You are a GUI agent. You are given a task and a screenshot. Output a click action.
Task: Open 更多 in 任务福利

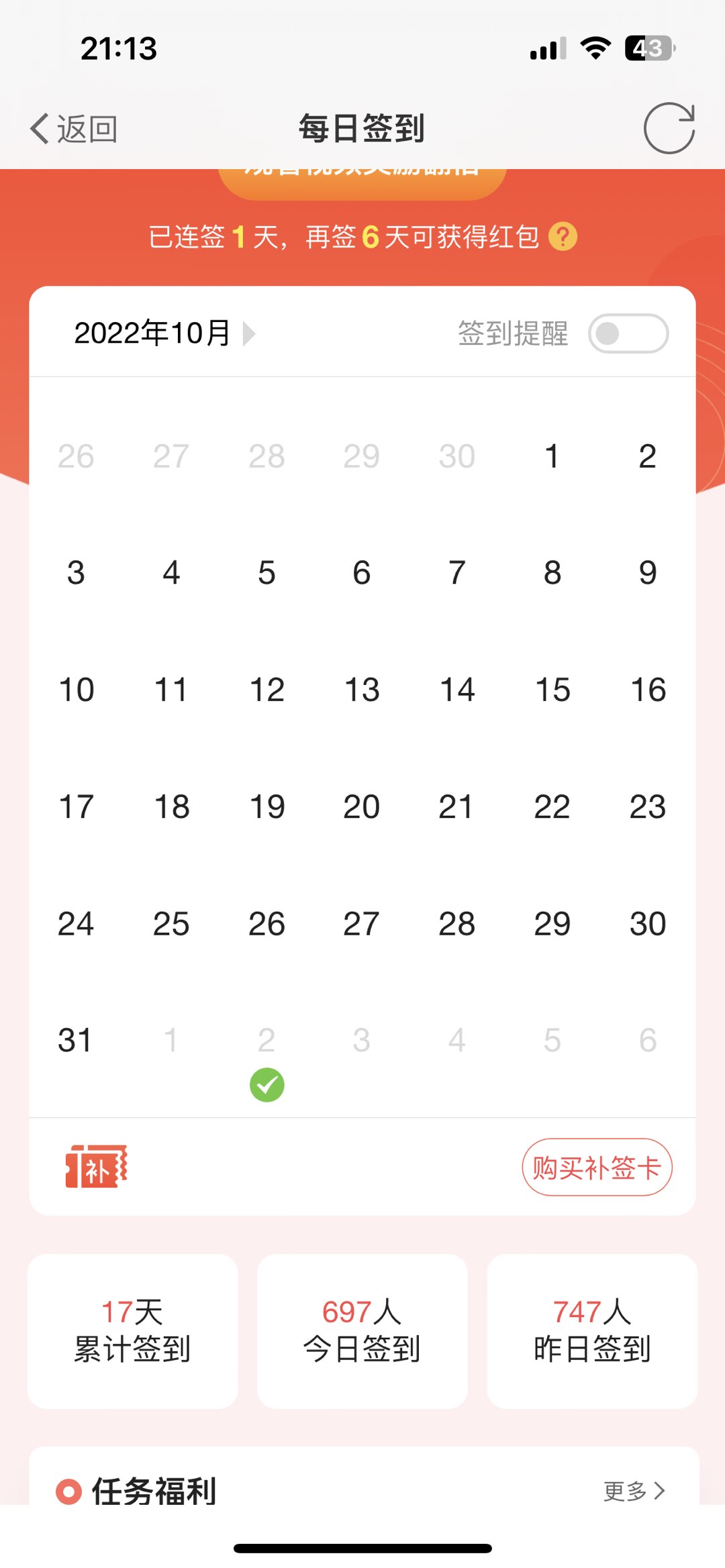tap(634, 1490)
